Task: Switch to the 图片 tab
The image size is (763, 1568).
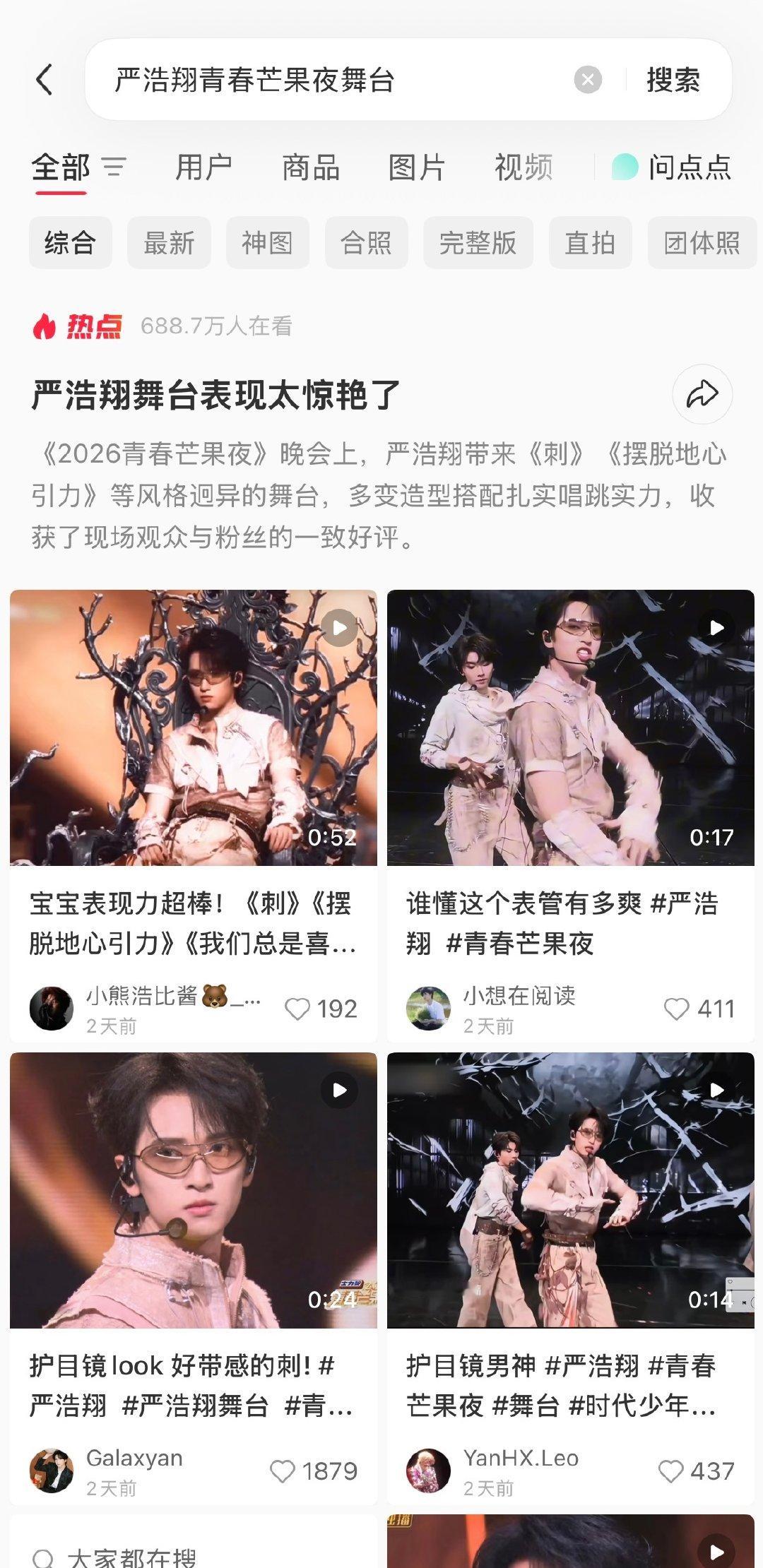Action: pyautogui.click(x=417, y=168)
